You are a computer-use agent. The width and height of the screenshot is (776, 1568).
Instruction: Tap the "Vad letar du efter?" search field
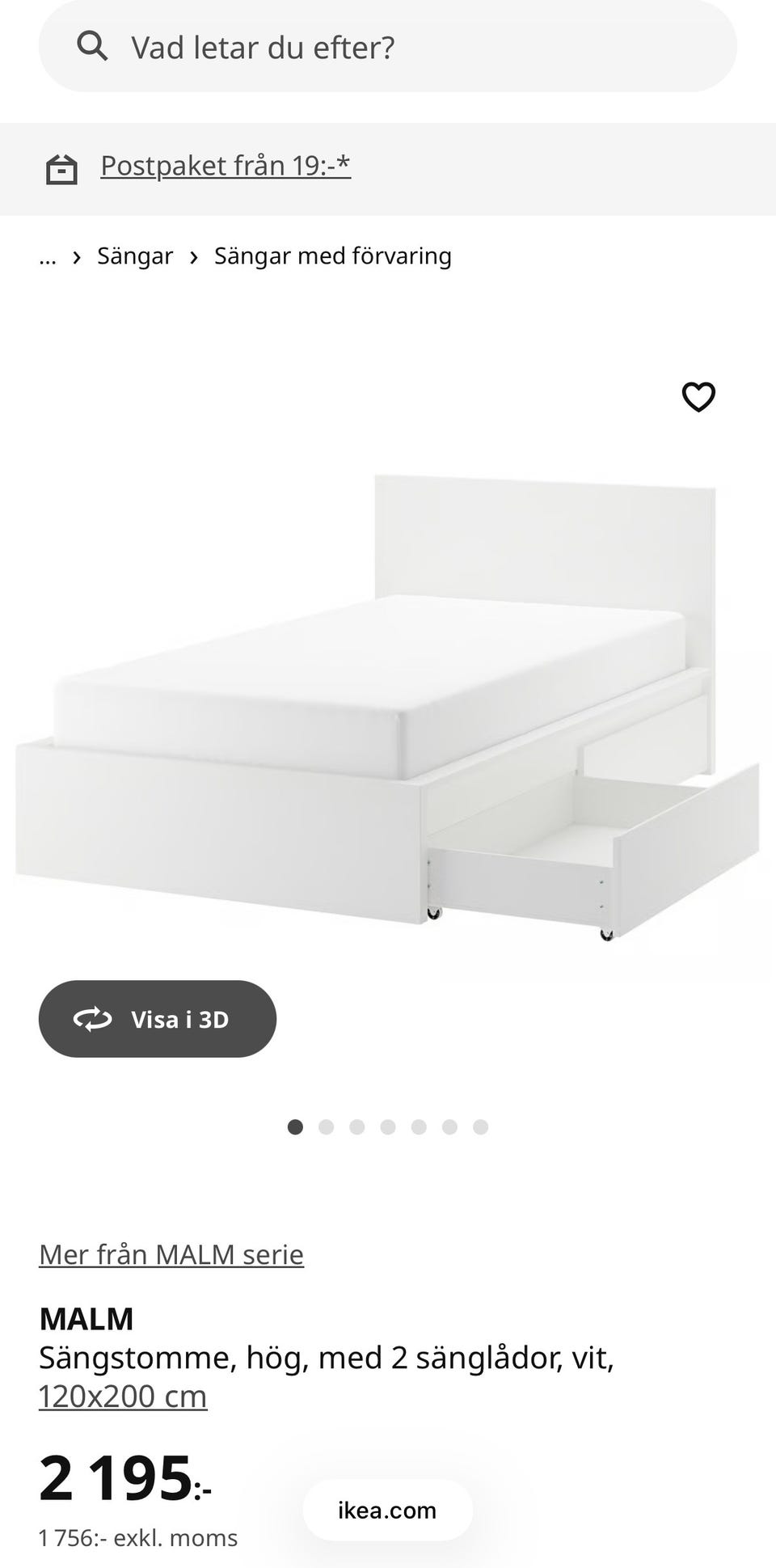pyautogui.click(x=388, y=48)
